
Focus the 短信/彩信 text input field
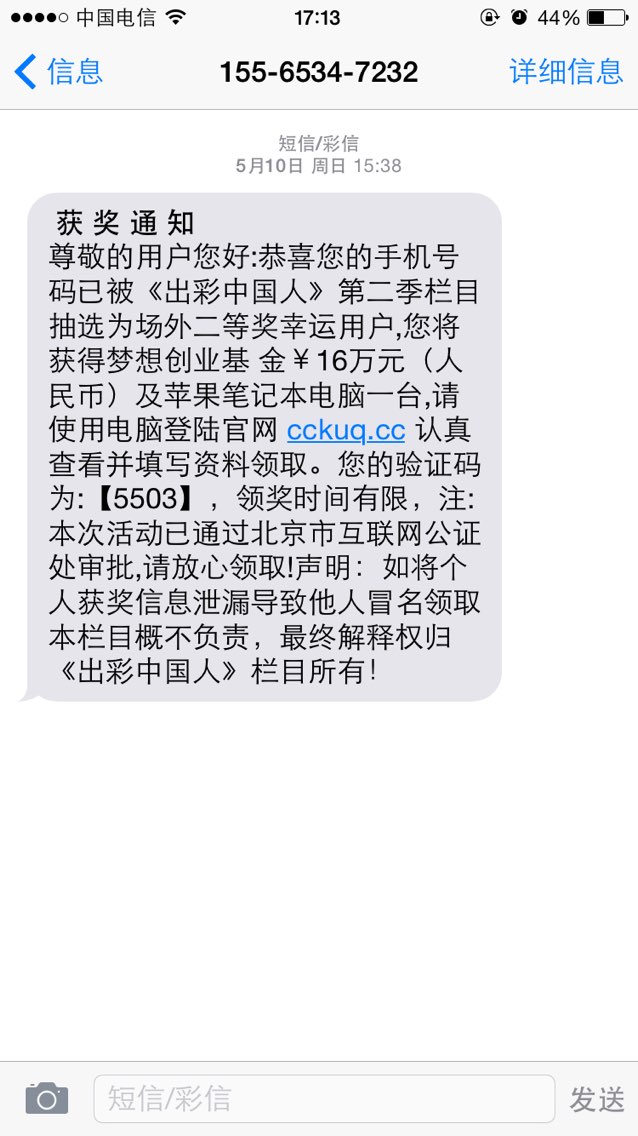[x=324, y=1098]
